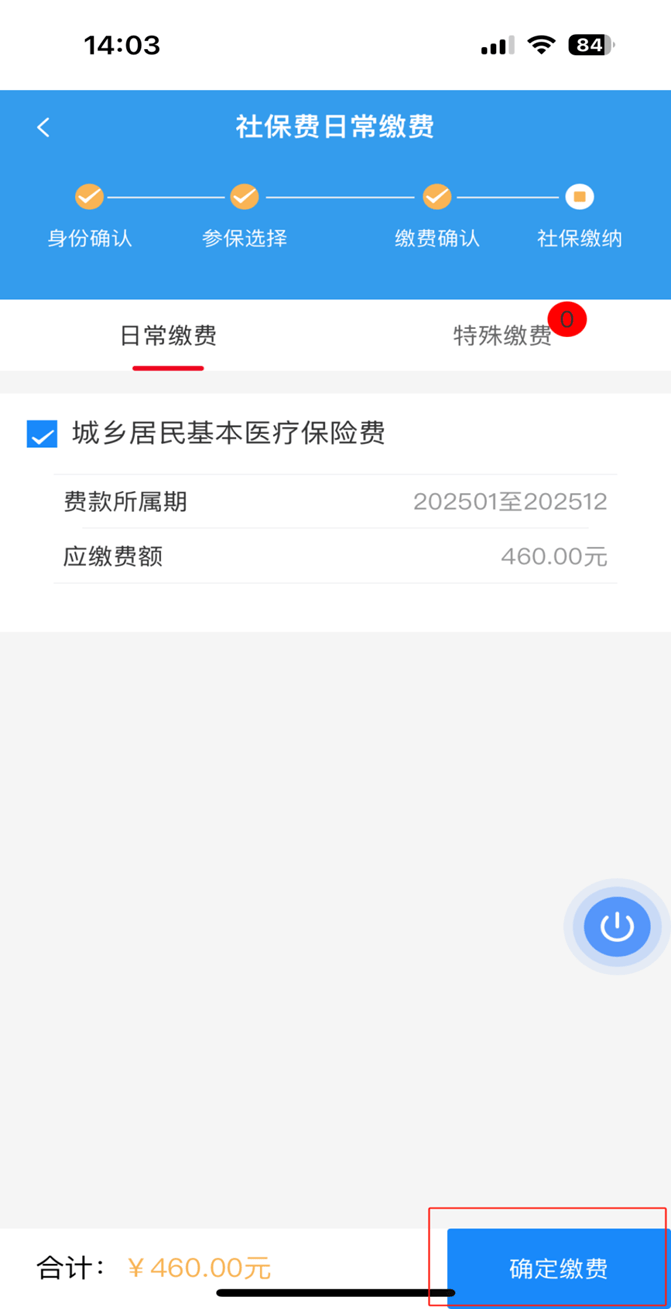This screenshot has height=1309, width=671.
Task: Tap the floating power button
Action: point(617,927)
